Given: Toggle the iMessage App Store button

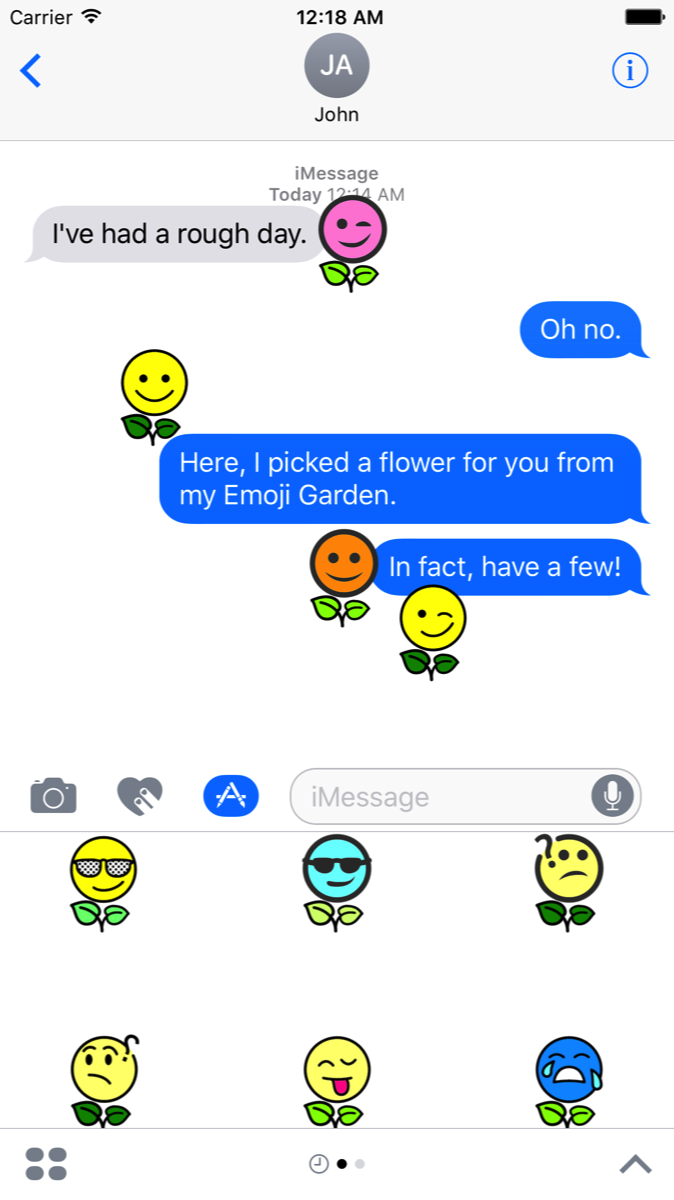Looking at the screenshot, I should [231, 796].
